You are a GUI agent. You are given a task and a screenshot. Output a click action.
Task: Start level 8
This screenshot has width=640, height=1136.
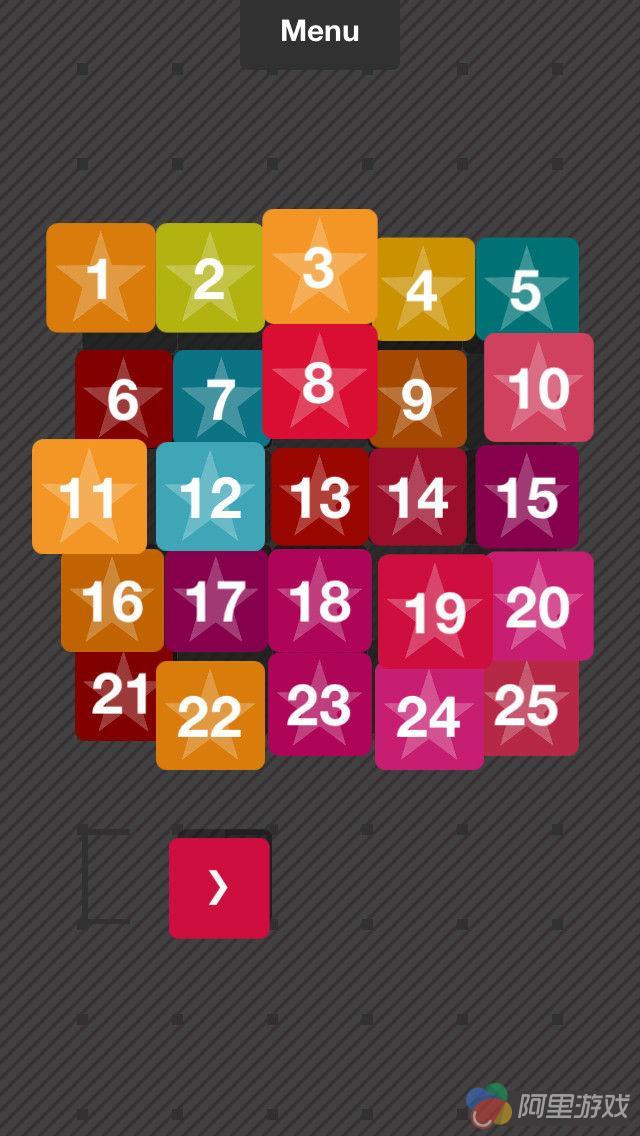[x=319, y=382]
